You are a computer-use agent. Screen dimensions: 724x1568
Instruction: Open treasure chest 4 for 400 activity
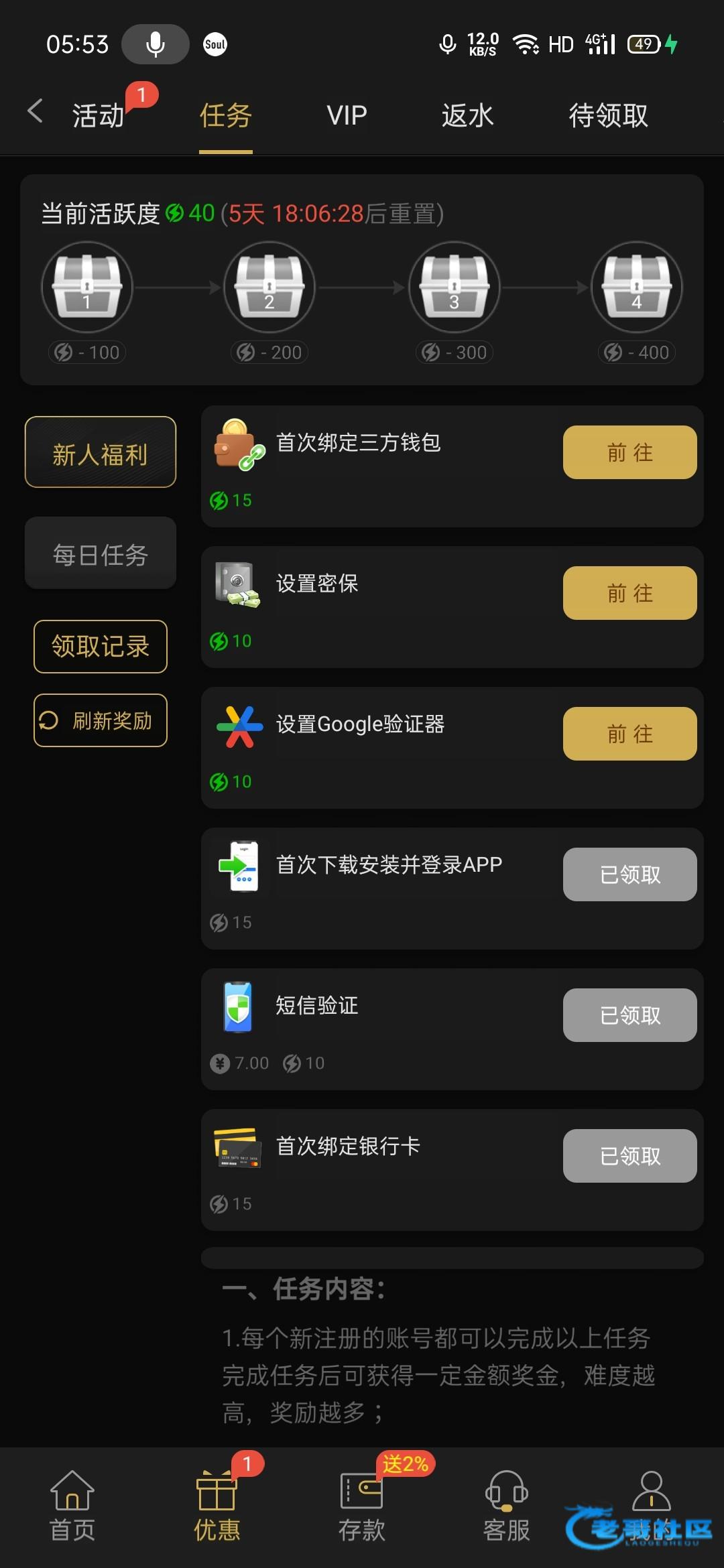click(637, 288)
